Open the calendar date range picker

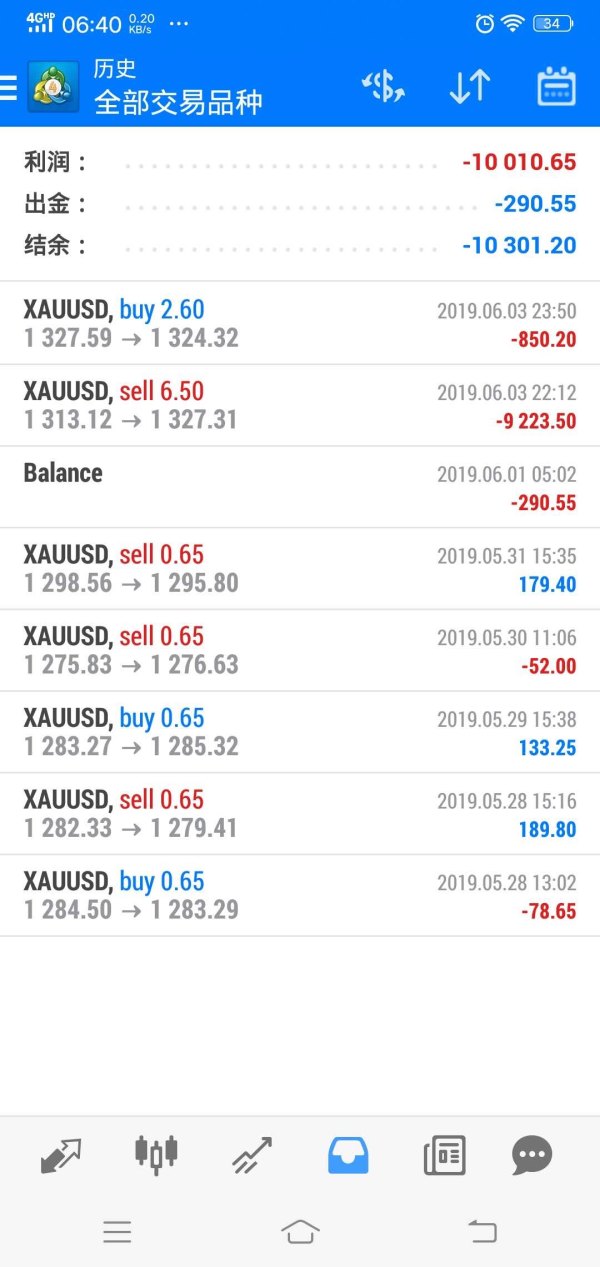click(556, 88)
